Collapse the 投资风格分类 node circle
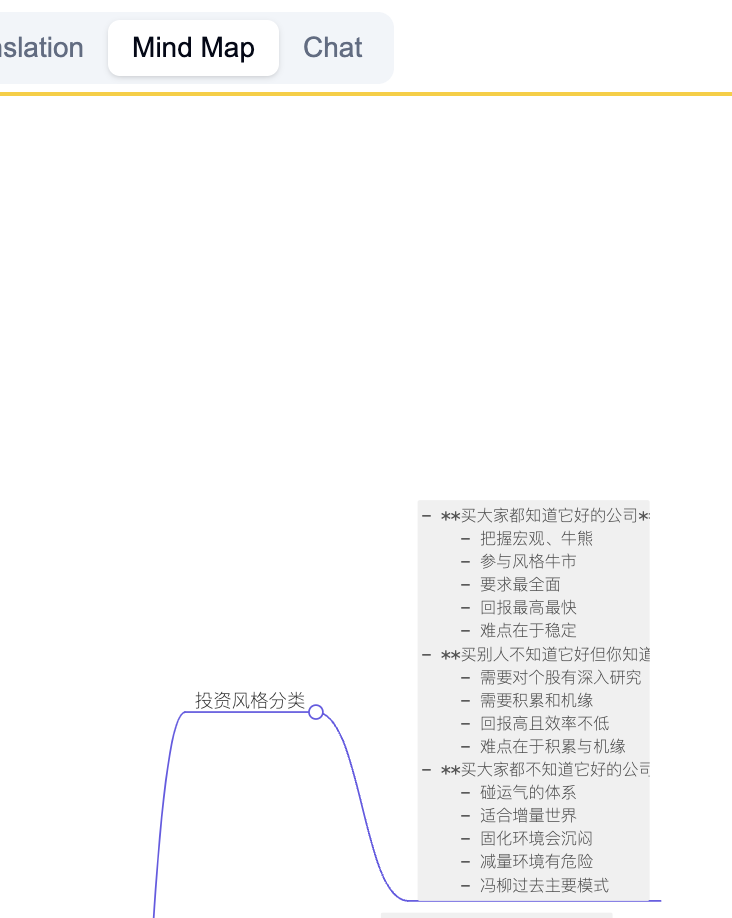 (x=316, y=712)
